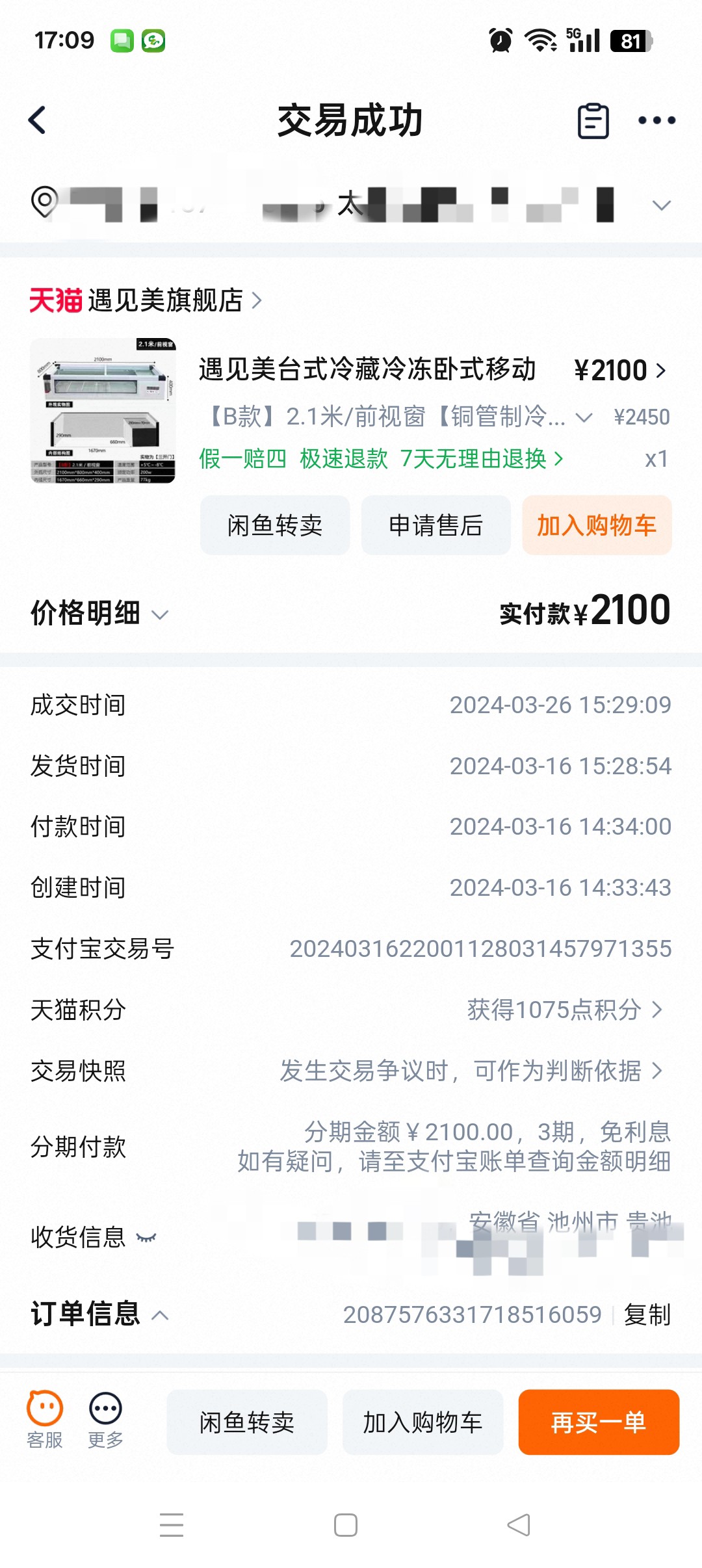View 假一赔四 极速退款 guarantee details

point(381,459)
